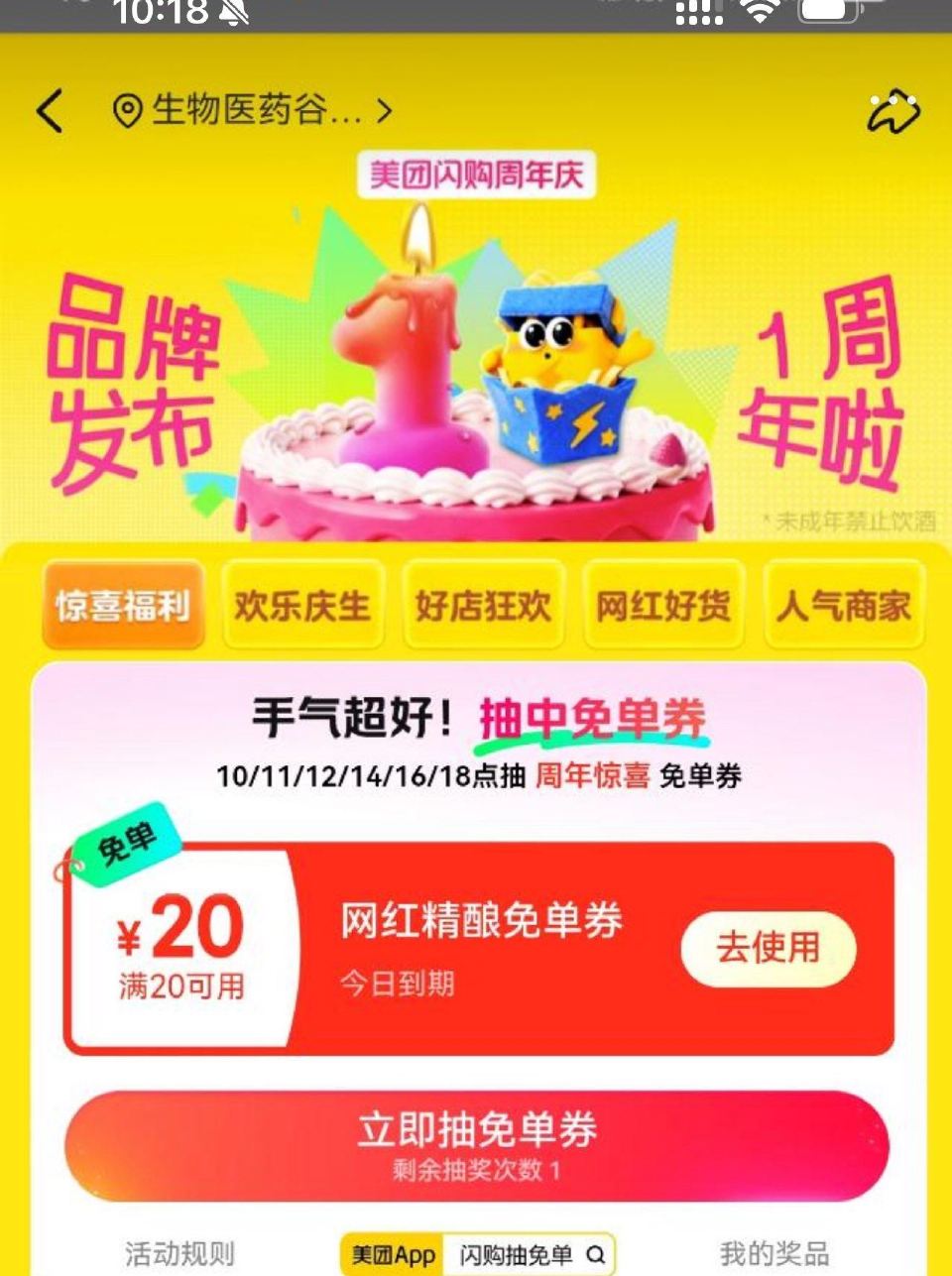Select the 网红好货 tab
952x1276 pixels.
(662, 606)
